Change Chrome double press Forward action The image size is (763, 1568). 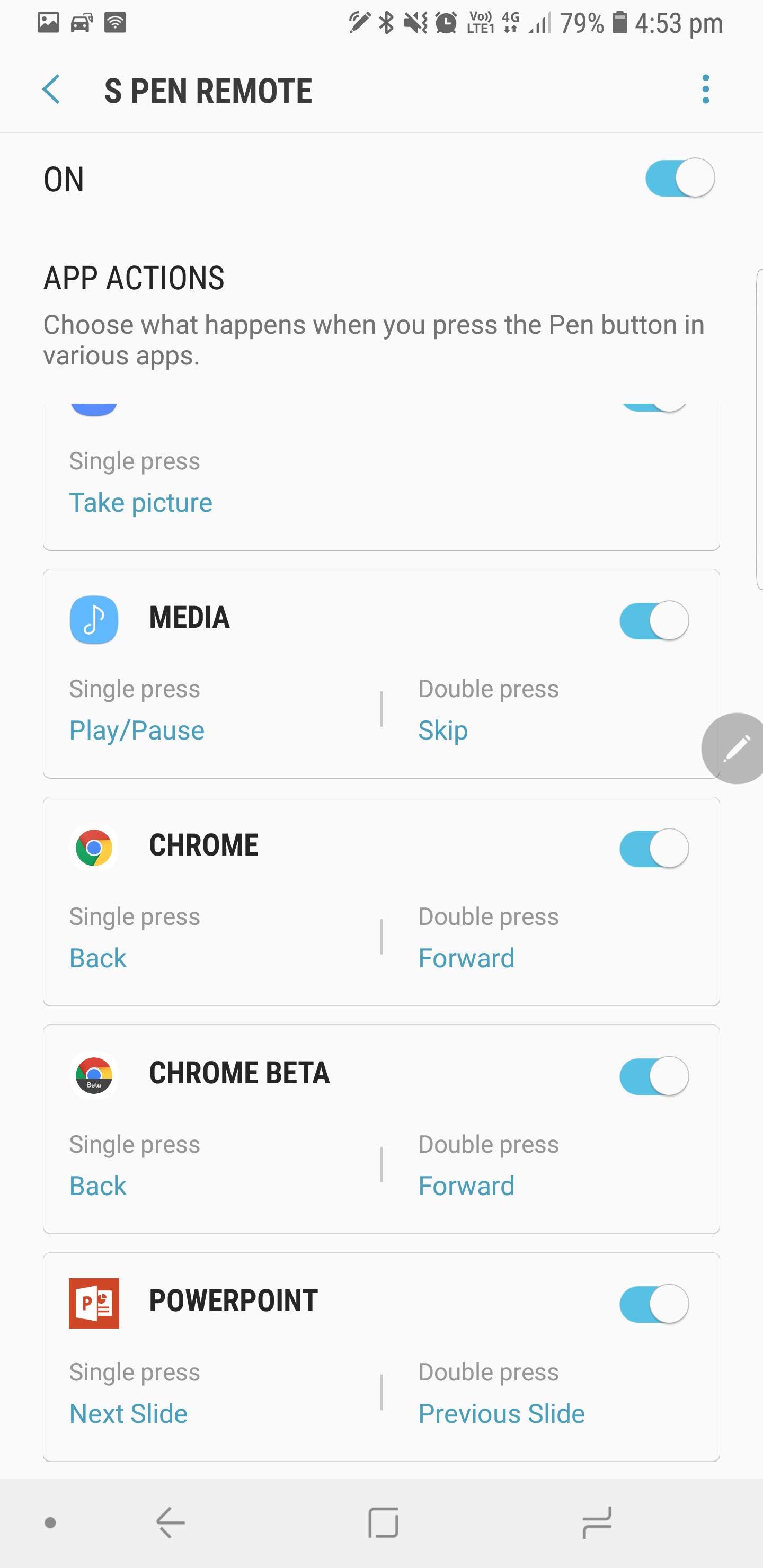pos(466,958)
